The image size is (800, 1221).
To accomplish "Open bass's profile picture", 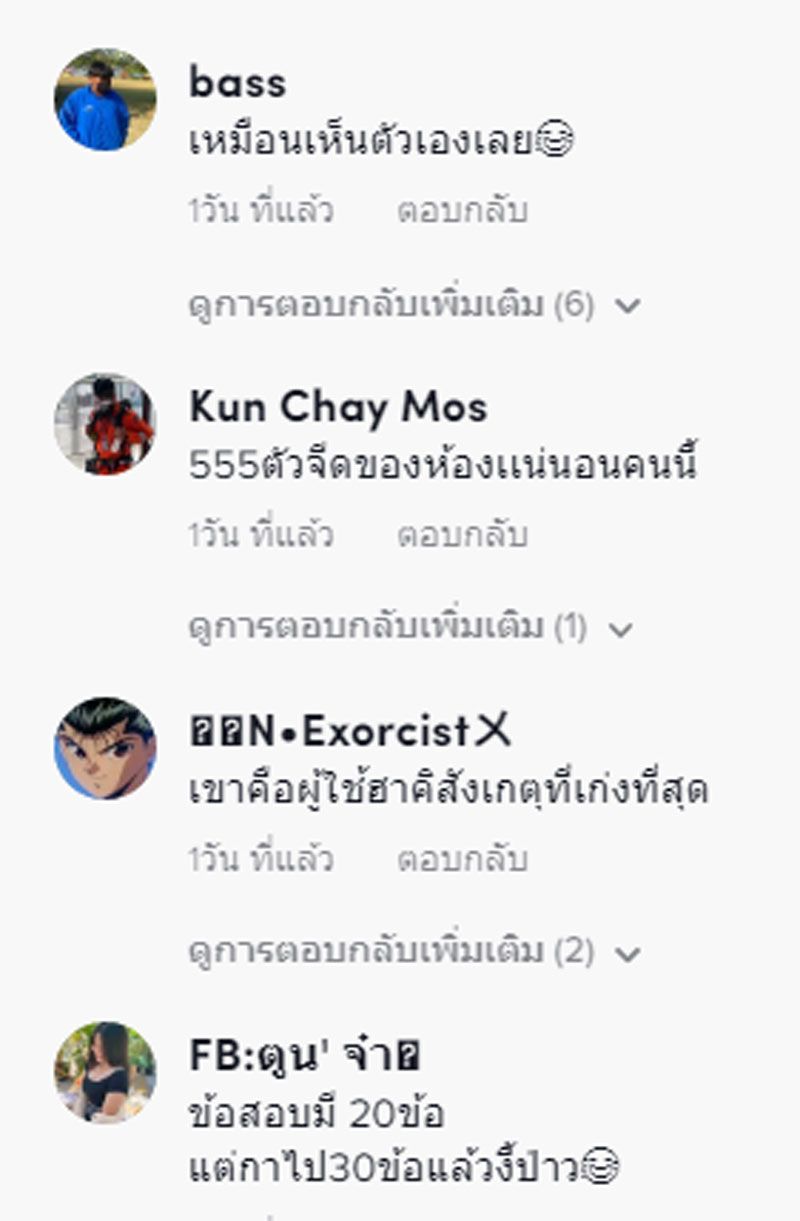I will point(105,100).
